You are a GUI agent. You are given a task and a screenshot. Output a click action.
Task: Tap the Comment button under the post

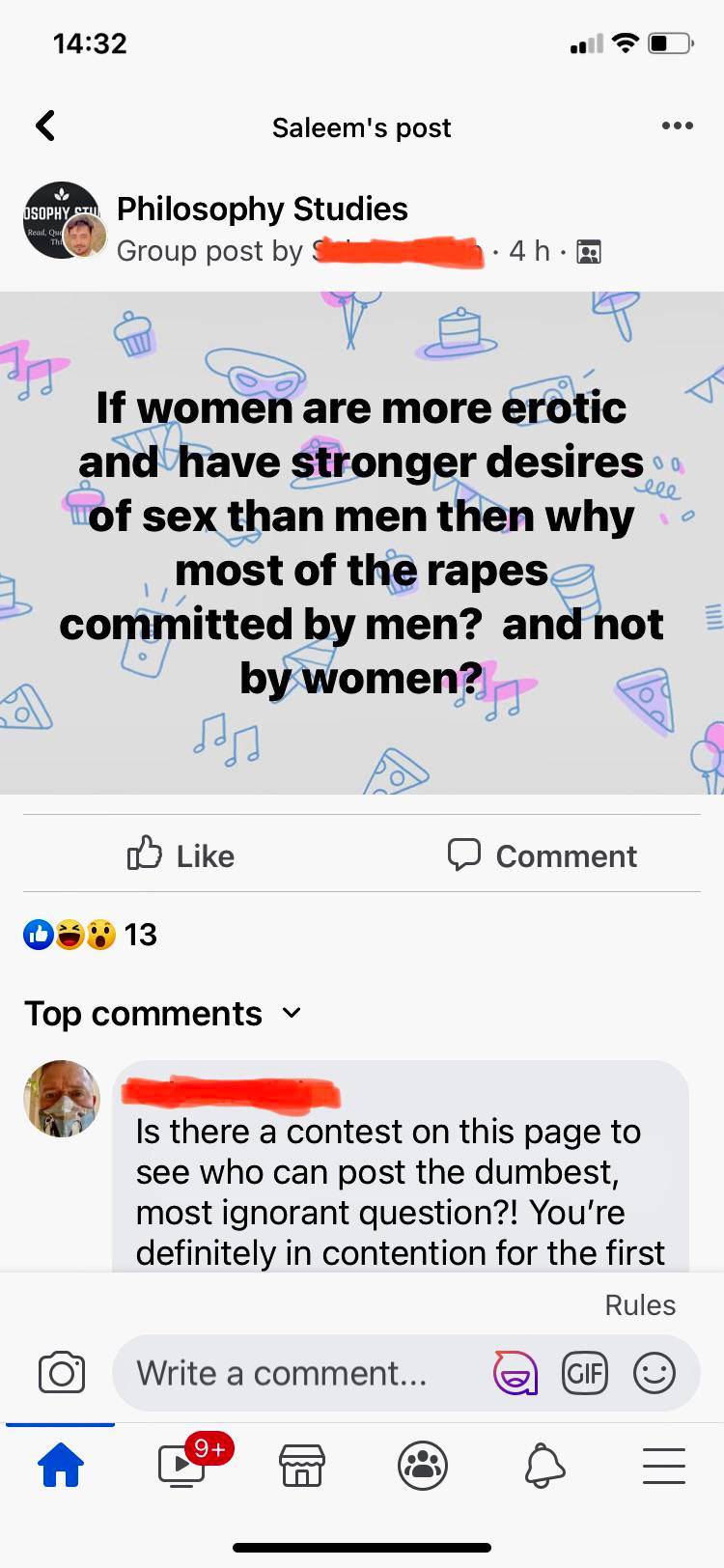(543, 855)
